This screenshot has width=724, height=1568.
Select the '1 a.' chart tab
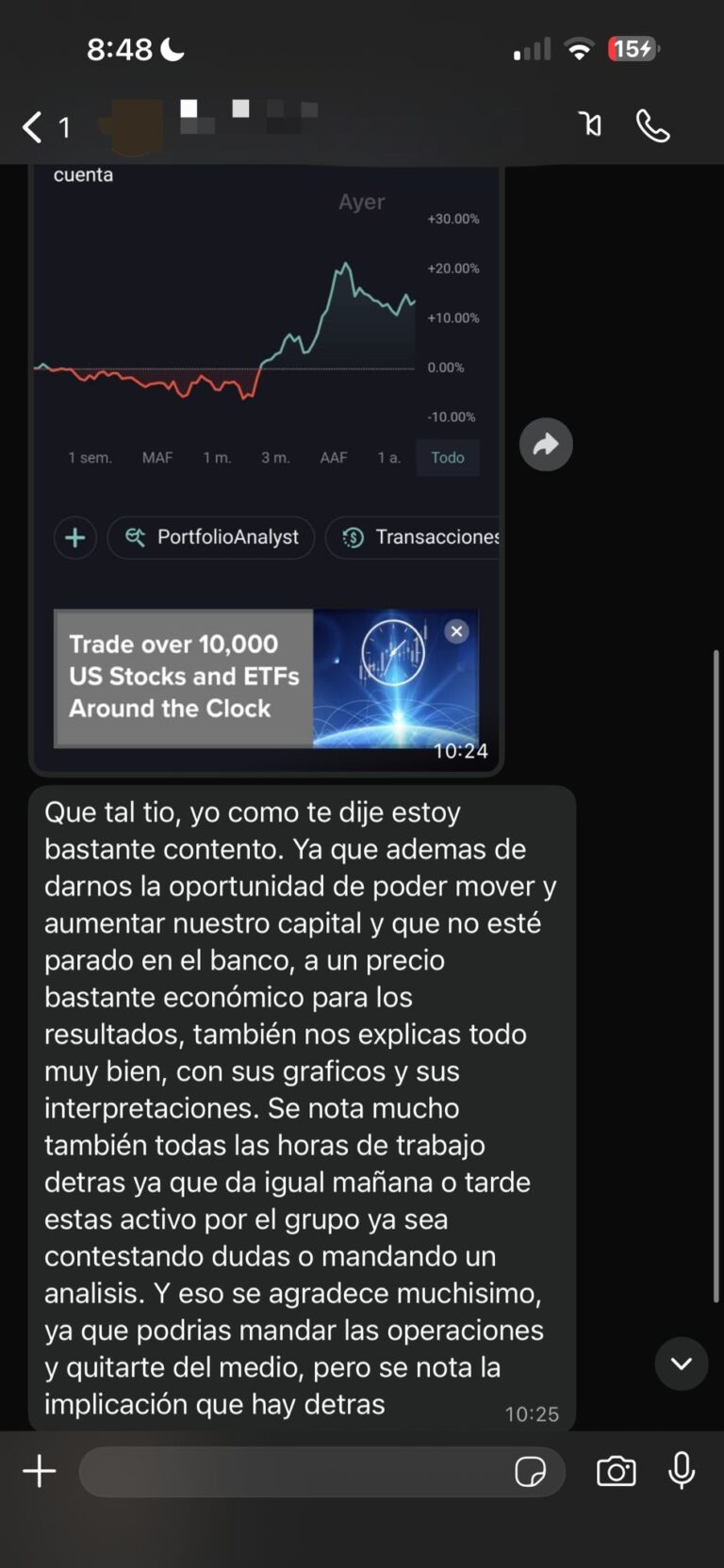pyautogui.click(x=388, y=457)
